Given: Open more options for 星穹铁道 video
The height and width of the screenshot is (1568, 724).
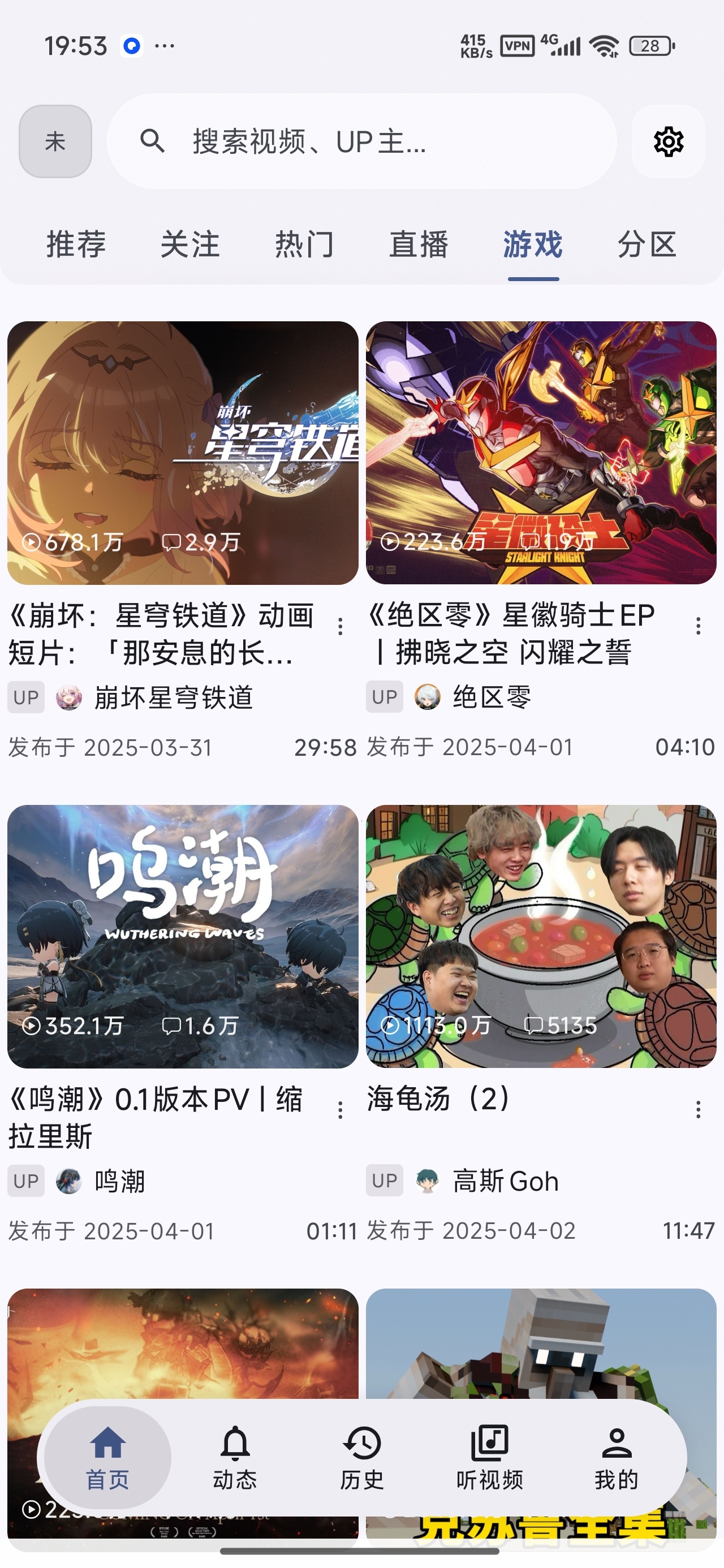Looking at the screenshot, I should 341,626.
